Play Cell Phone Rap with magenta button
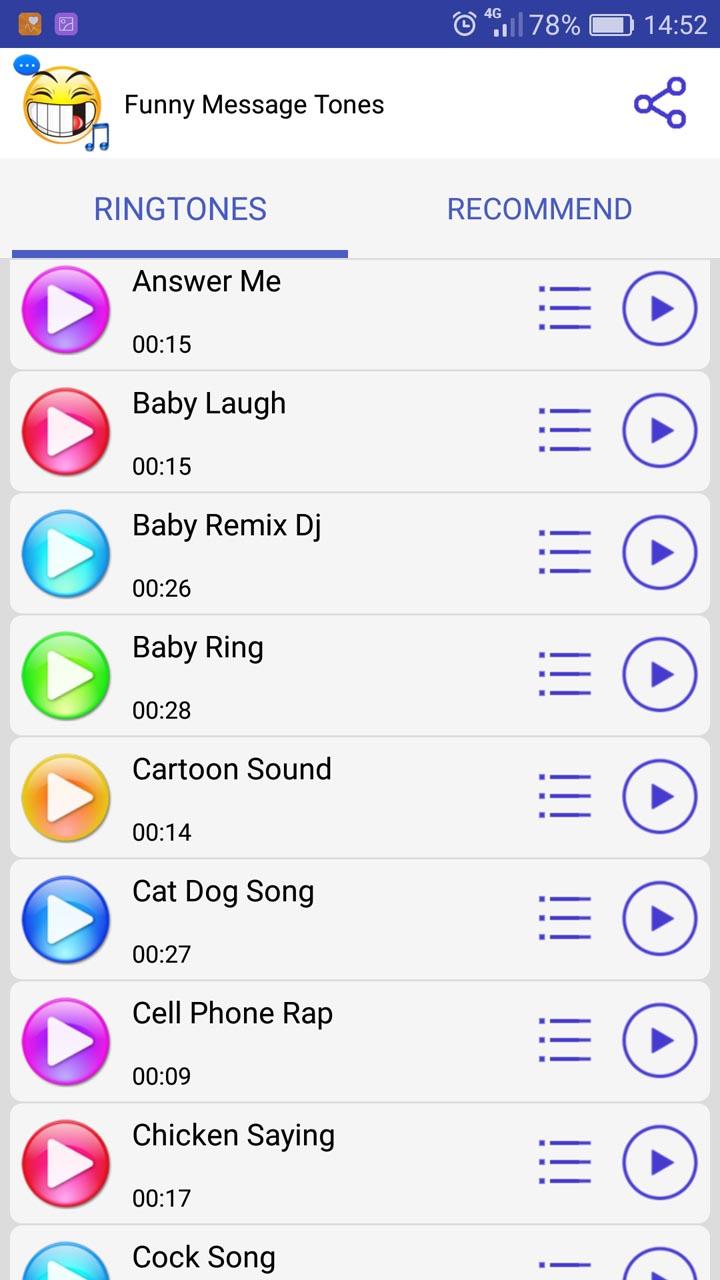The height and width of the screenshot is (1280, 720). (66, 1042)
